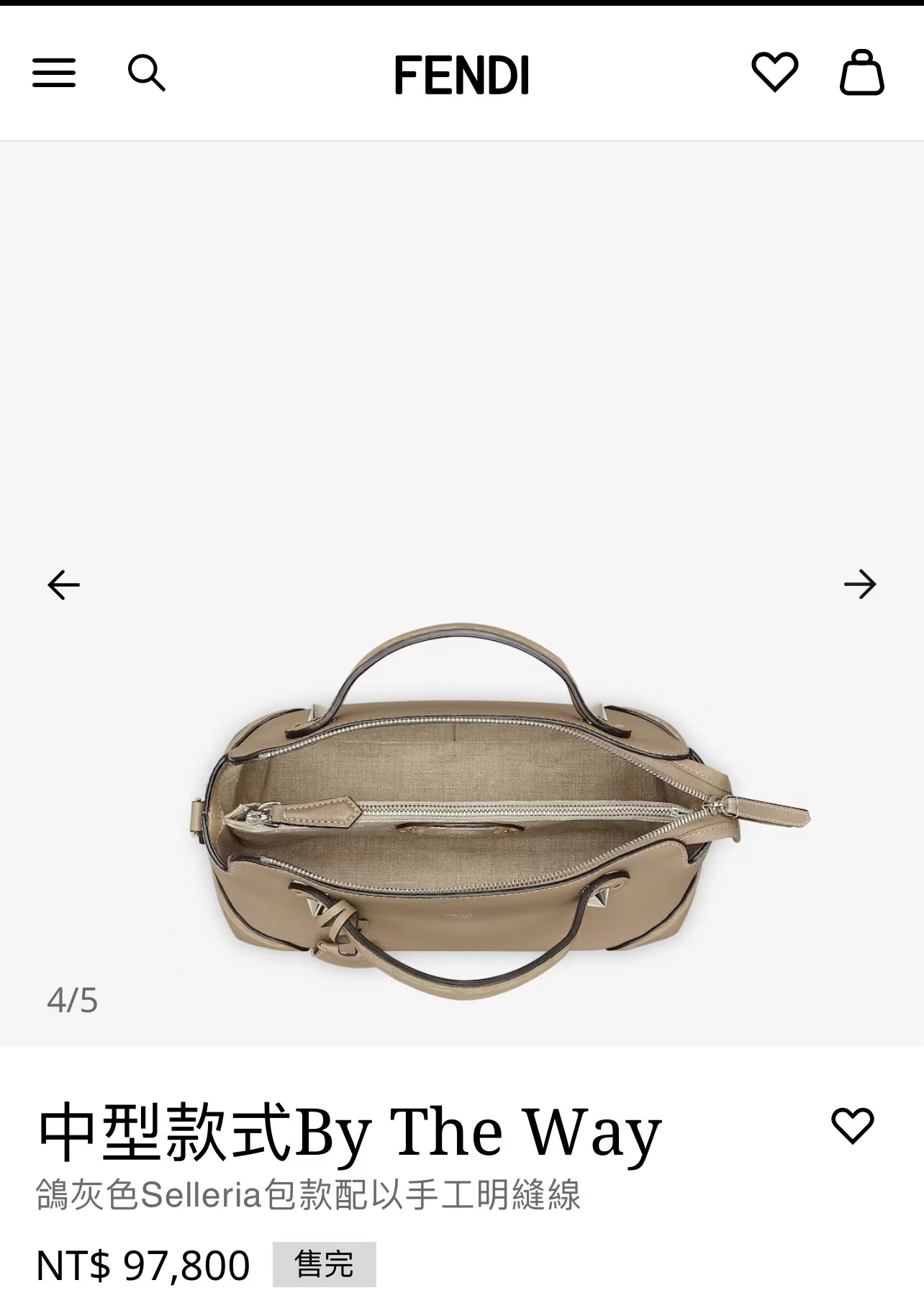924x1311 pixels.
Task: Show the next product image
Action: [860, 584]
